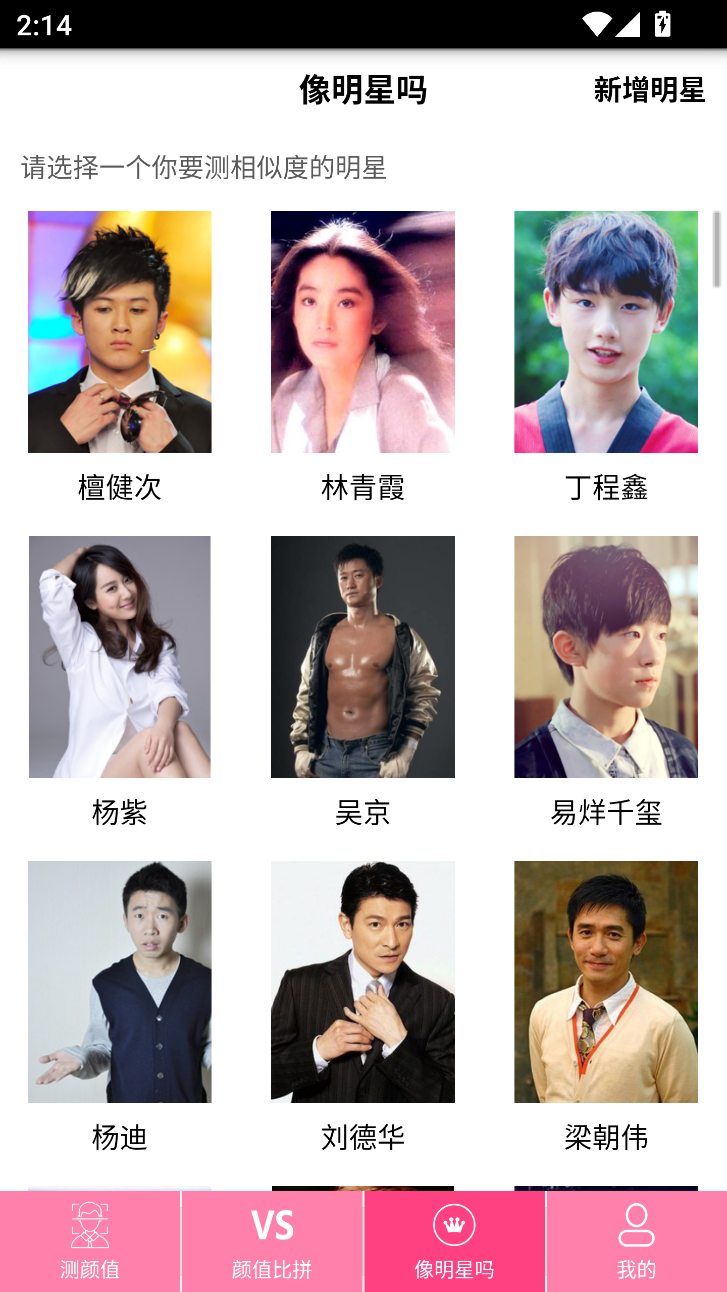This screenshot has width=727, height=1292.
Task: Tap the 像明星吗 bottom tab
Action: point(454,1241)
